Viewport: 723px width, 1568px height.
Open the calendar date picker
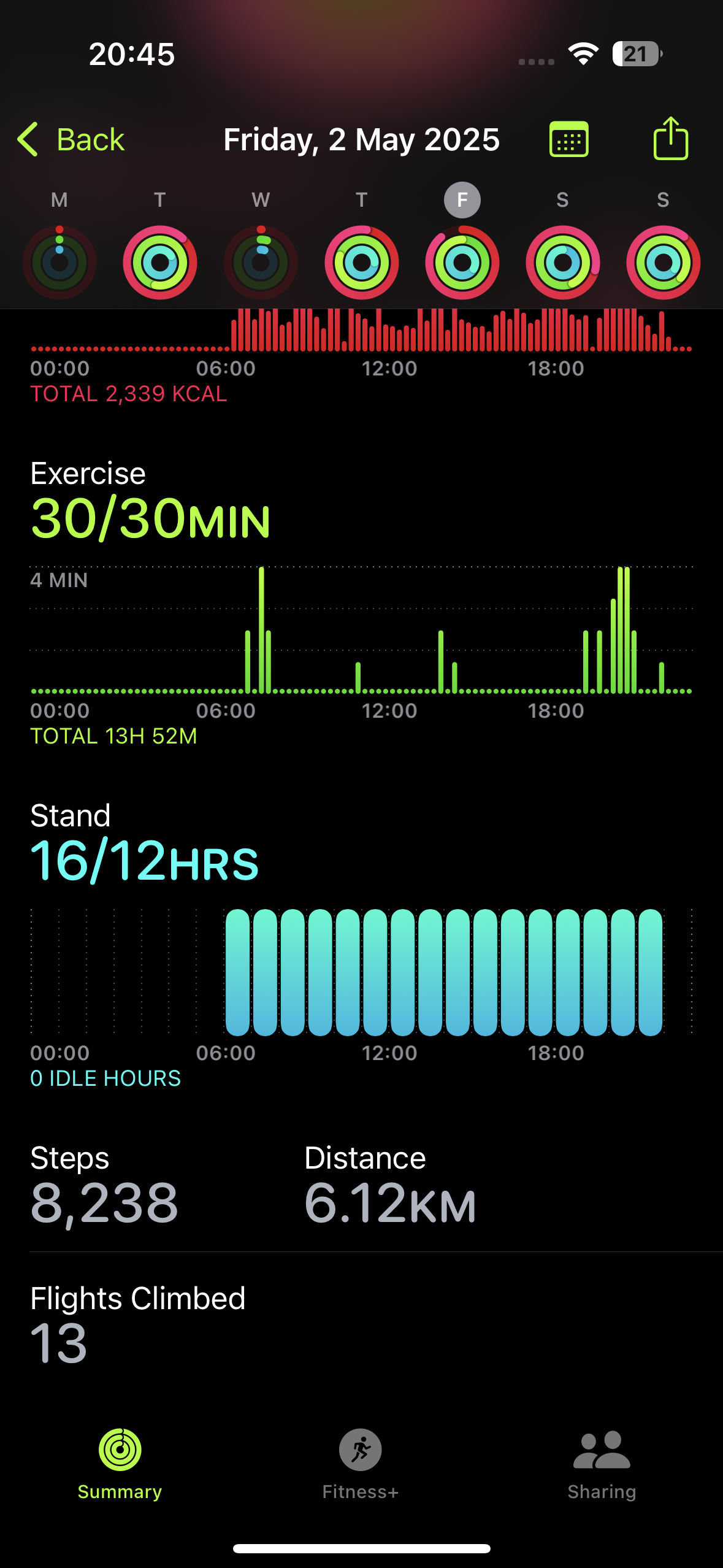[x=568, y=139]
